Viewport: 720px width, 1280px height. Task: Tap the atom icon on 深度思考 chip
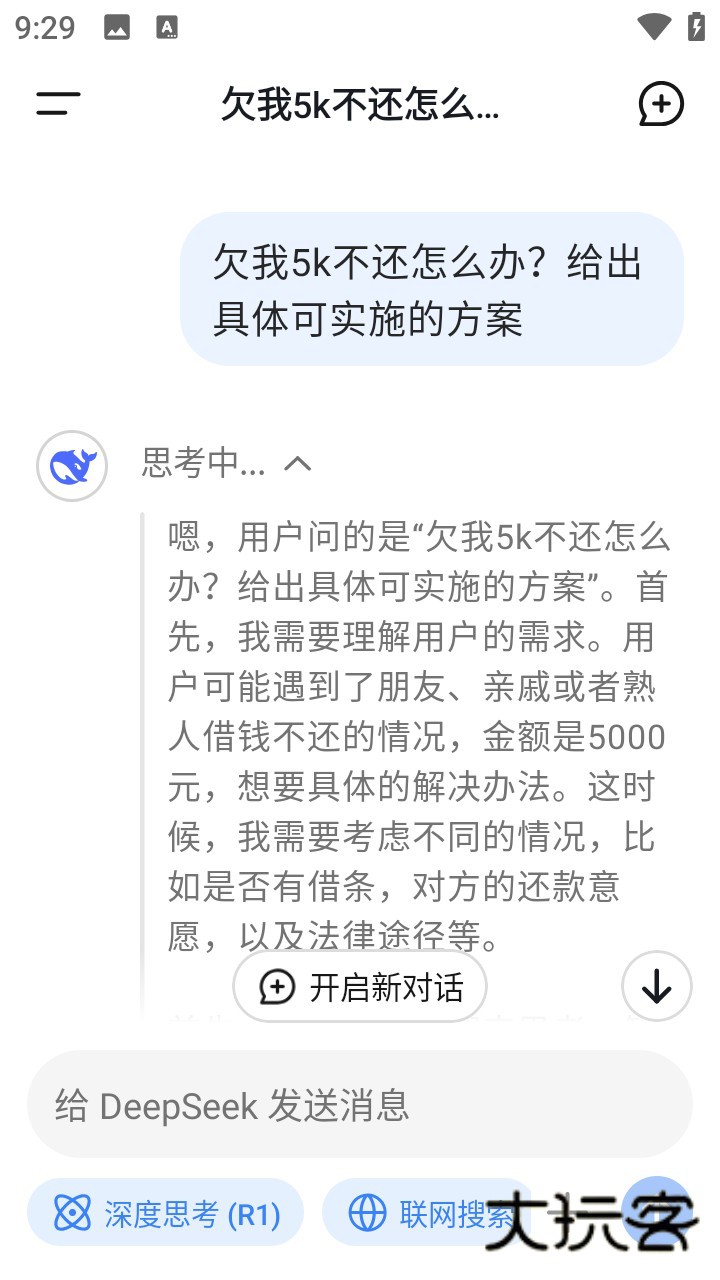tap(70, 1212)
